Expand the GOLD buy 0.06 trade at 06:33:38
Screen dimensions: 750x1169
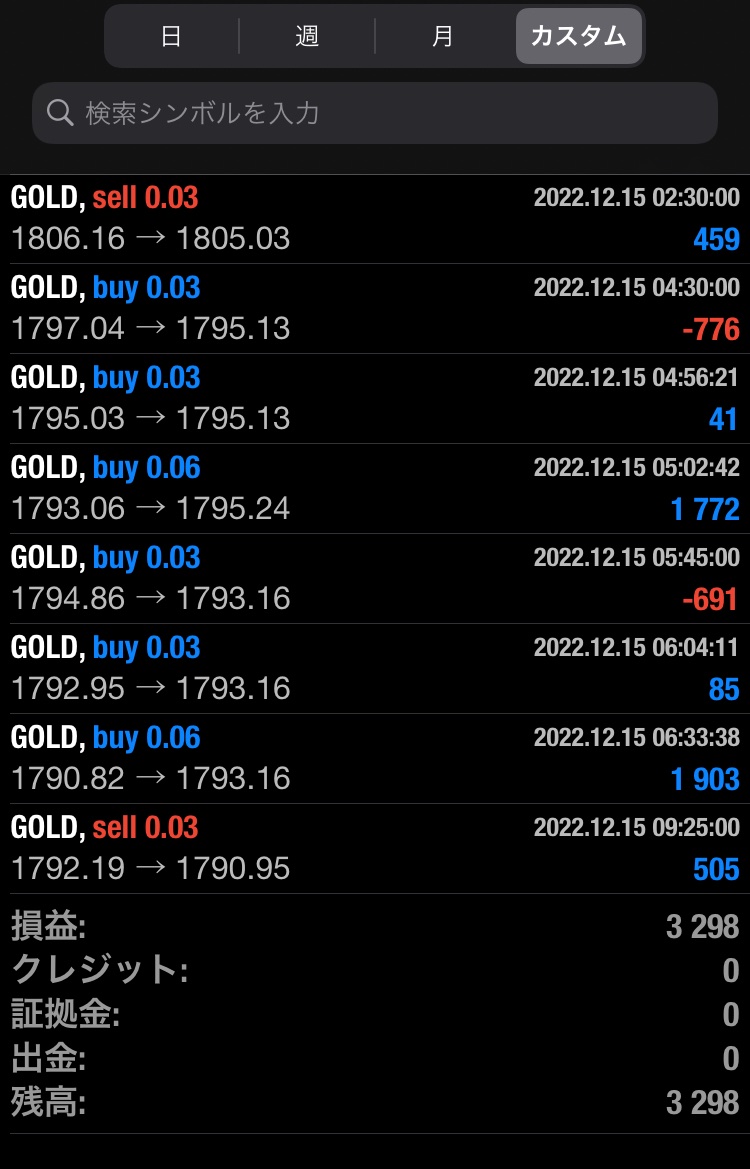[x=375, y=759]
